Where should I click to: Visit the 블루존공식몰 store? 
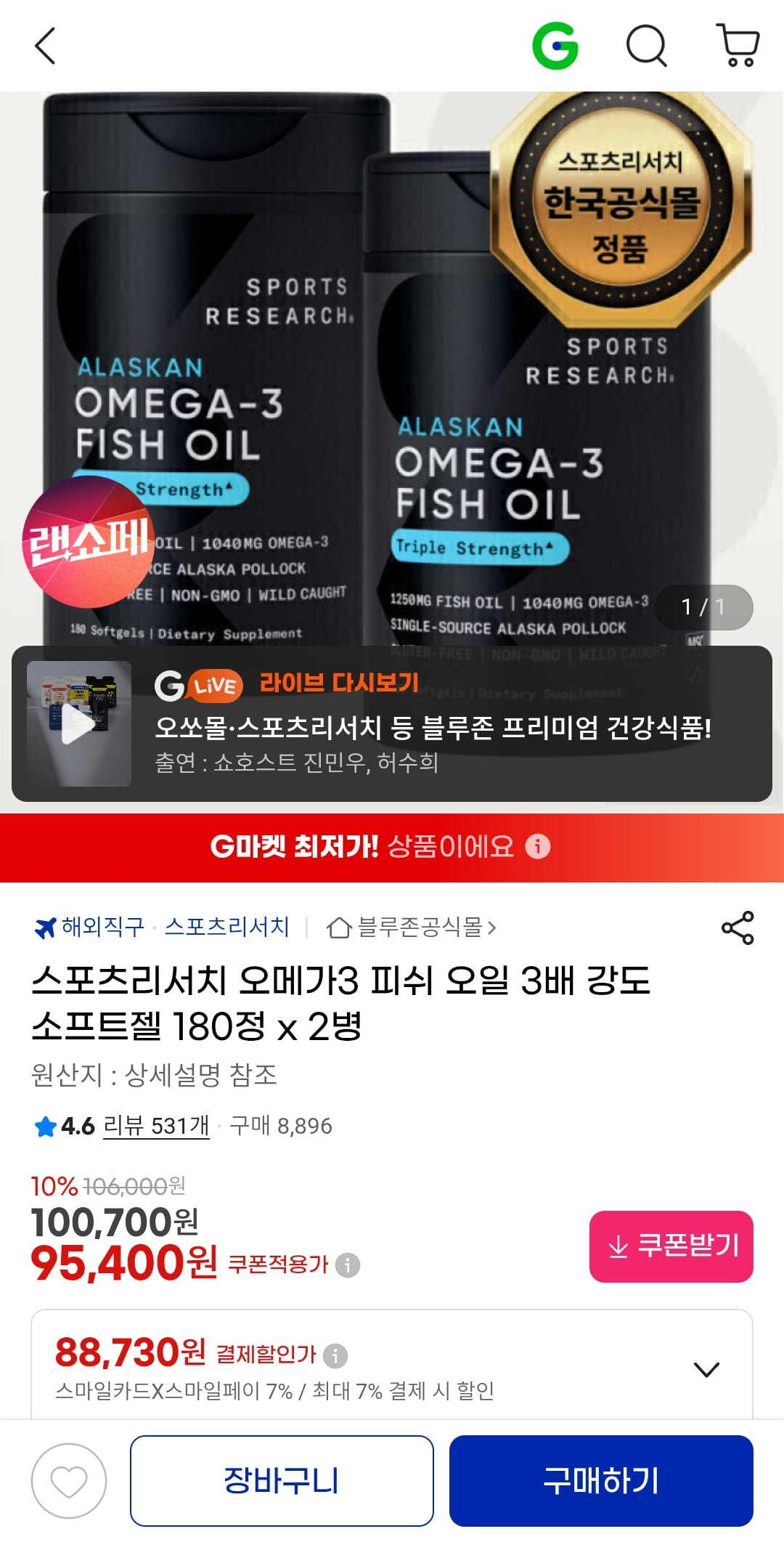tap(412, 927)
